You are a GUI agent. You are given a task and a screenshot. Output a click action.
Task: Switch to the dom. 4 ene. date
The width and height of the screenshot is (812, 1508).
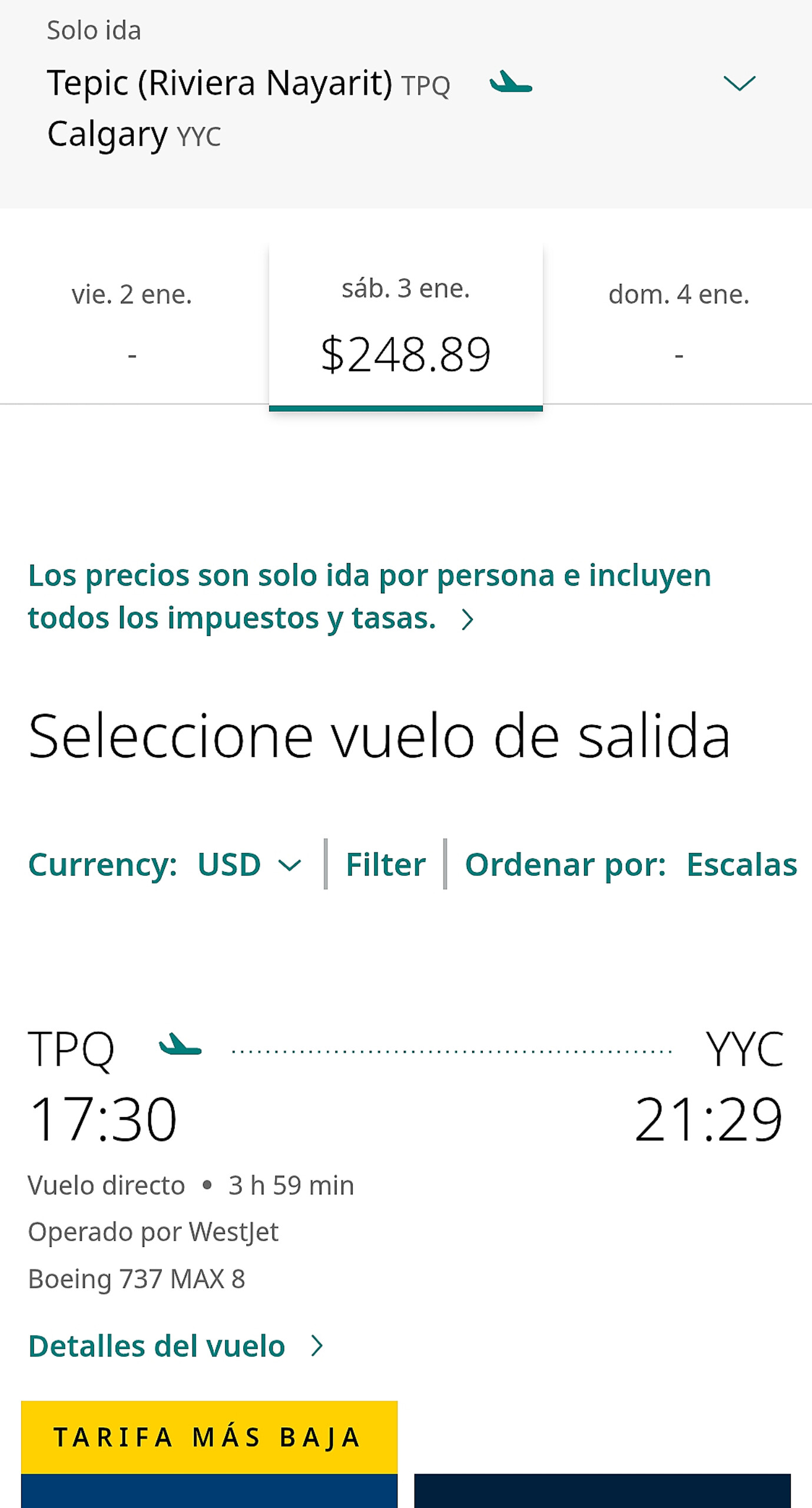(x=678, y=323)
